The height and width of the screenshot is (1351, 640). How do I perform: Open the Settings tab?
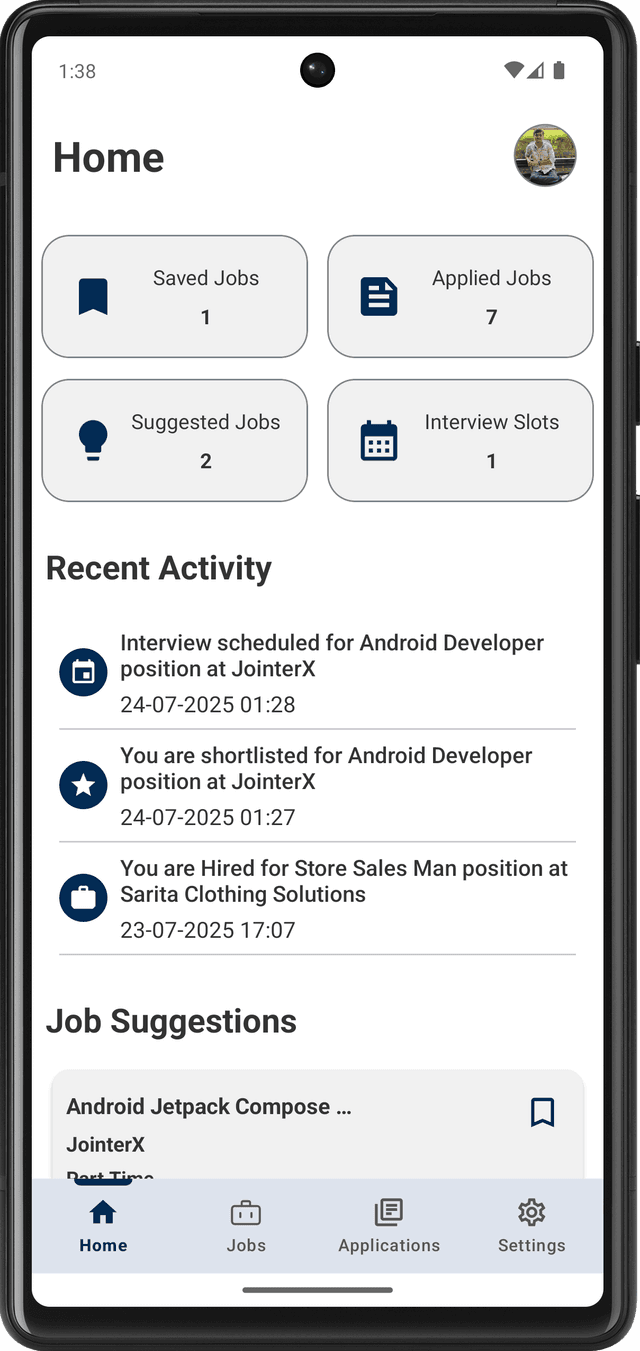[532, 1226]
